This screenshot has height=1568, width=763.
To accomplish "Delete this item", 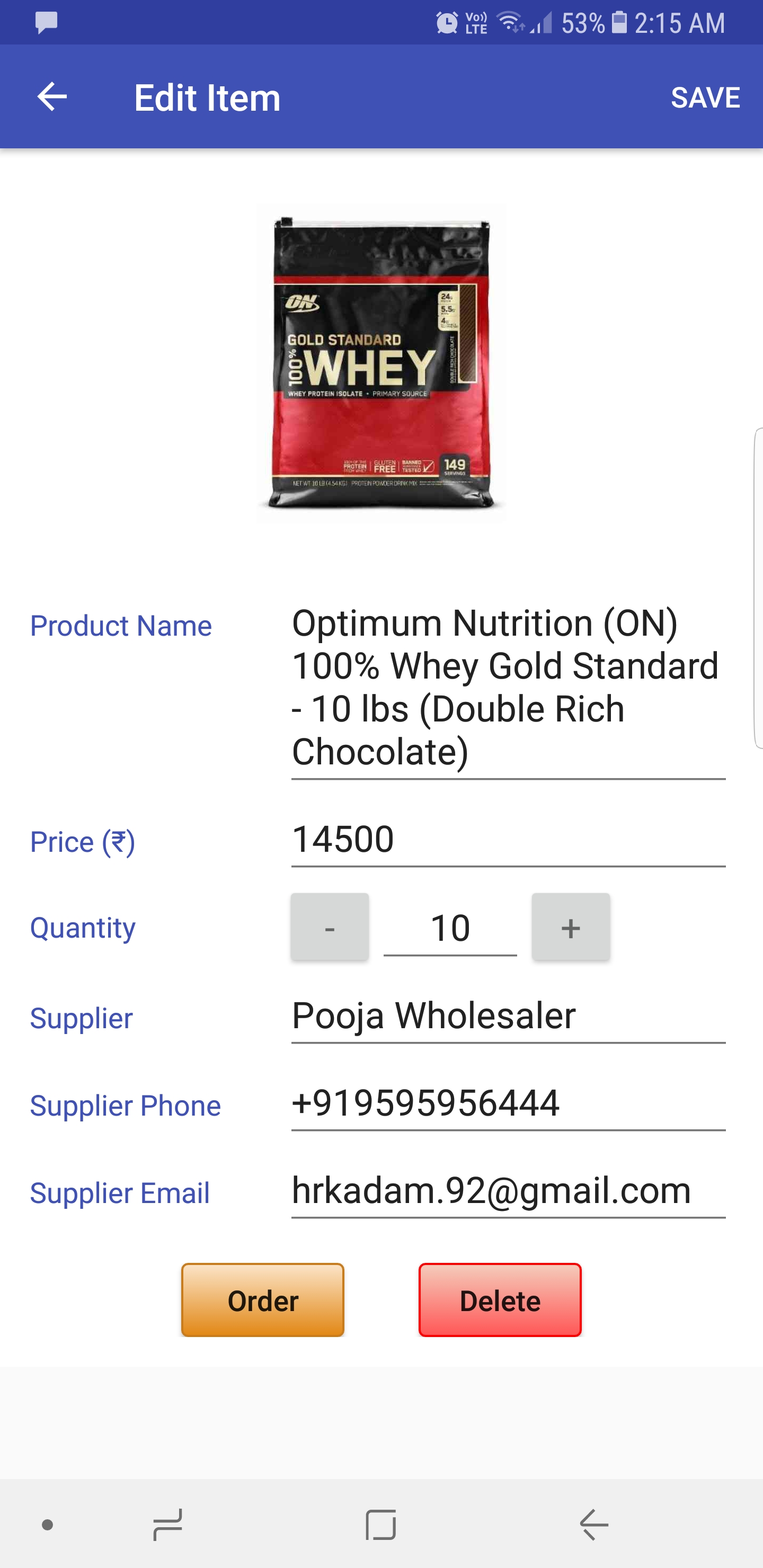I will tap(499, 1300).
